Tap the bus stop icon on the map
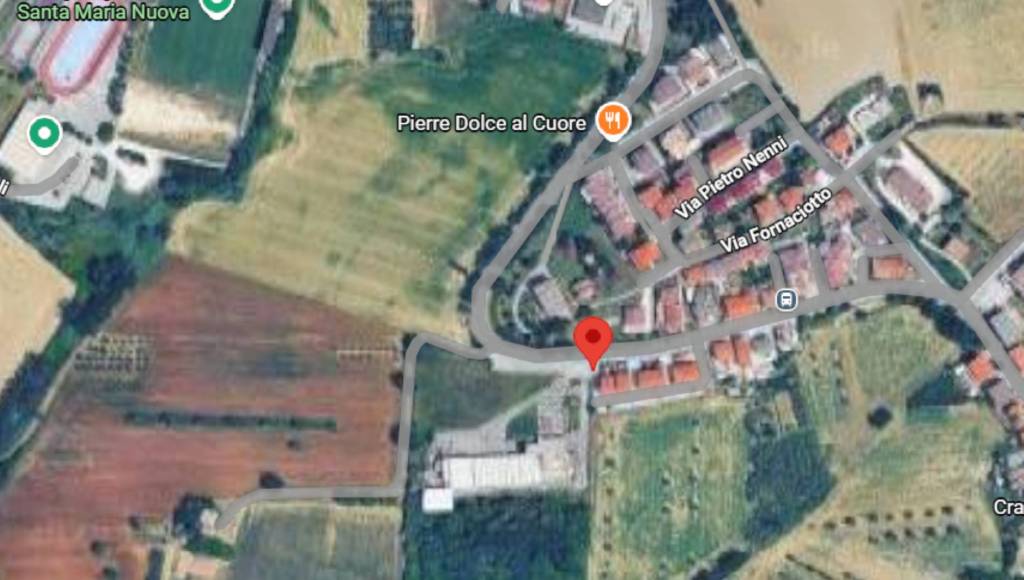 pyautogui.click(x=788, y=299)
